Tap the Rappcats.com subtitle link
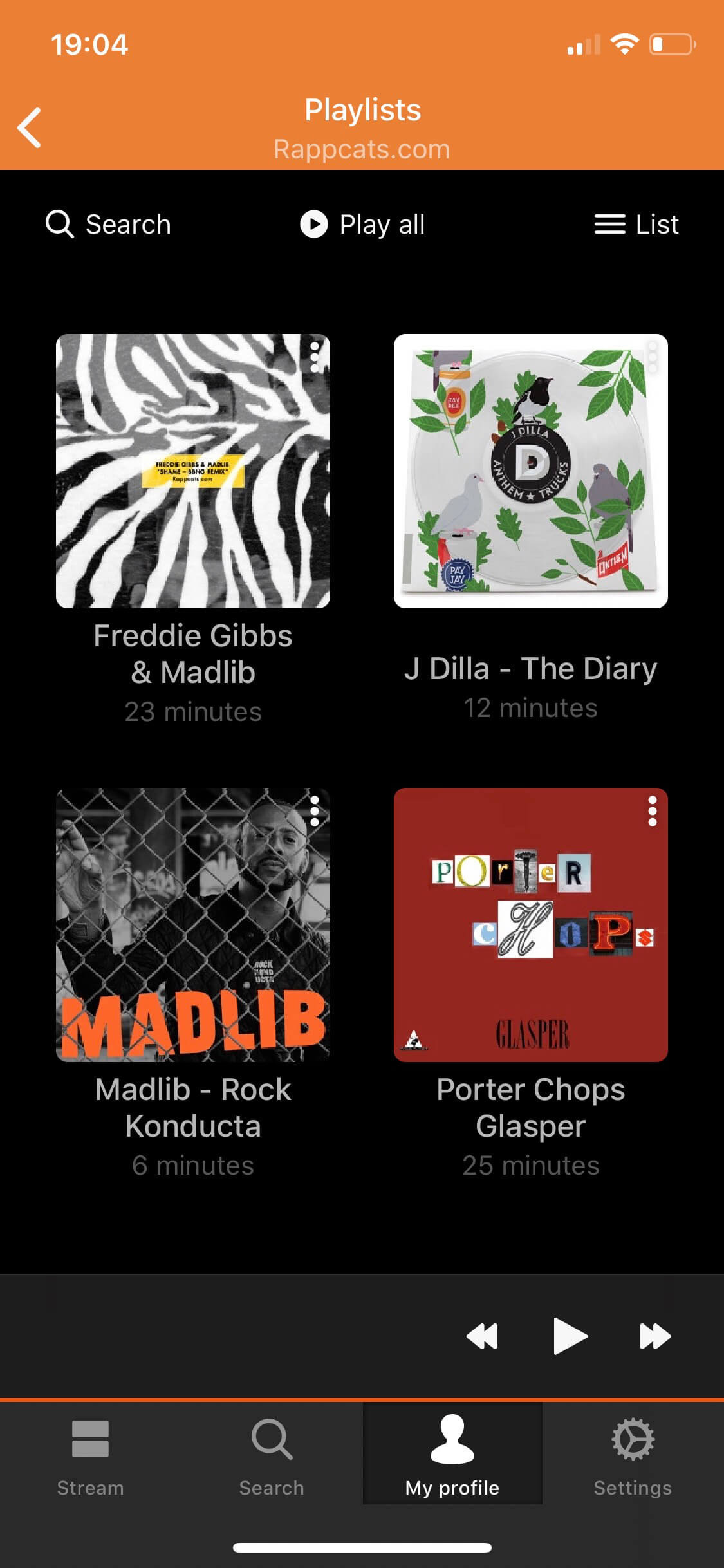This screenshot has height=1568, width=724. coord(362,149)
